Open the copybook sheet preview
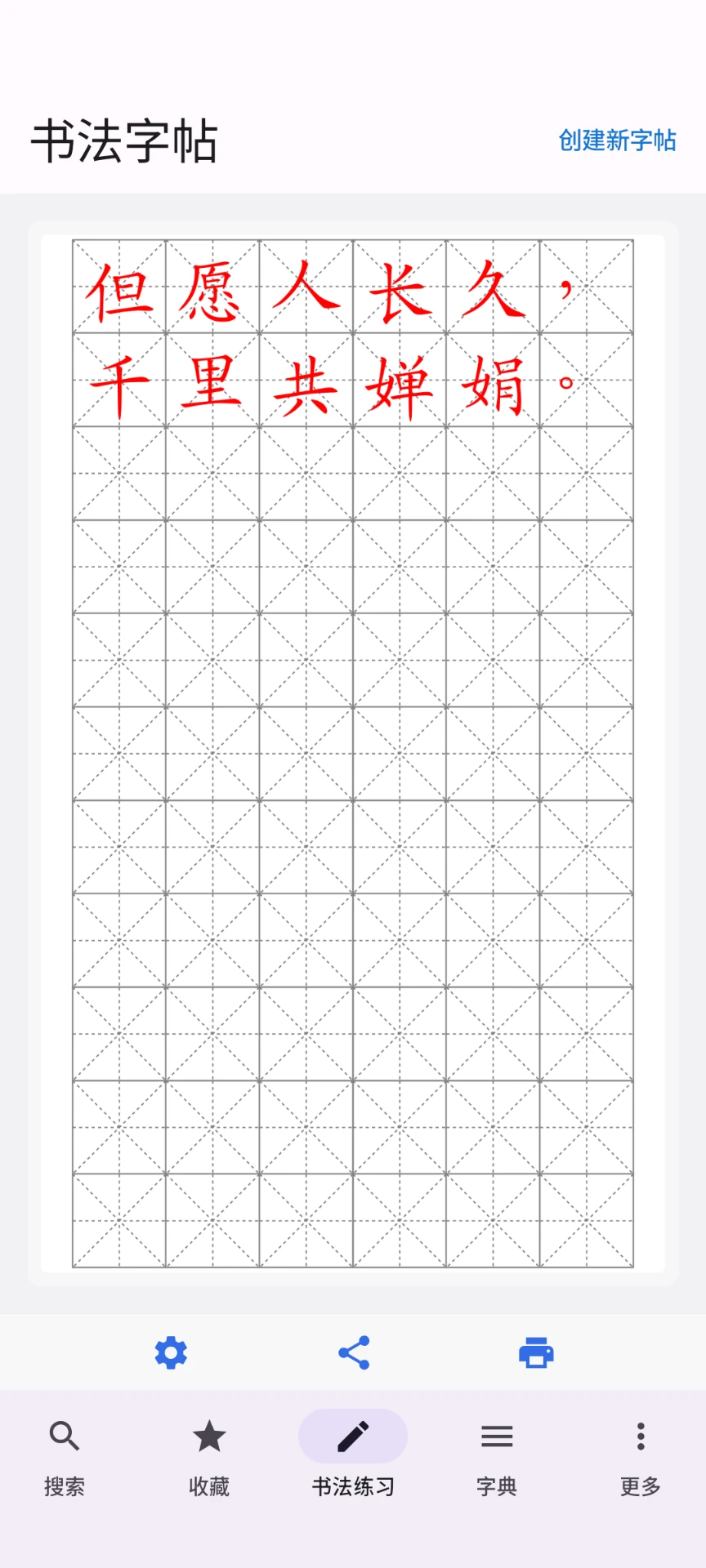 pyautogui.click(x=353, y=753)
